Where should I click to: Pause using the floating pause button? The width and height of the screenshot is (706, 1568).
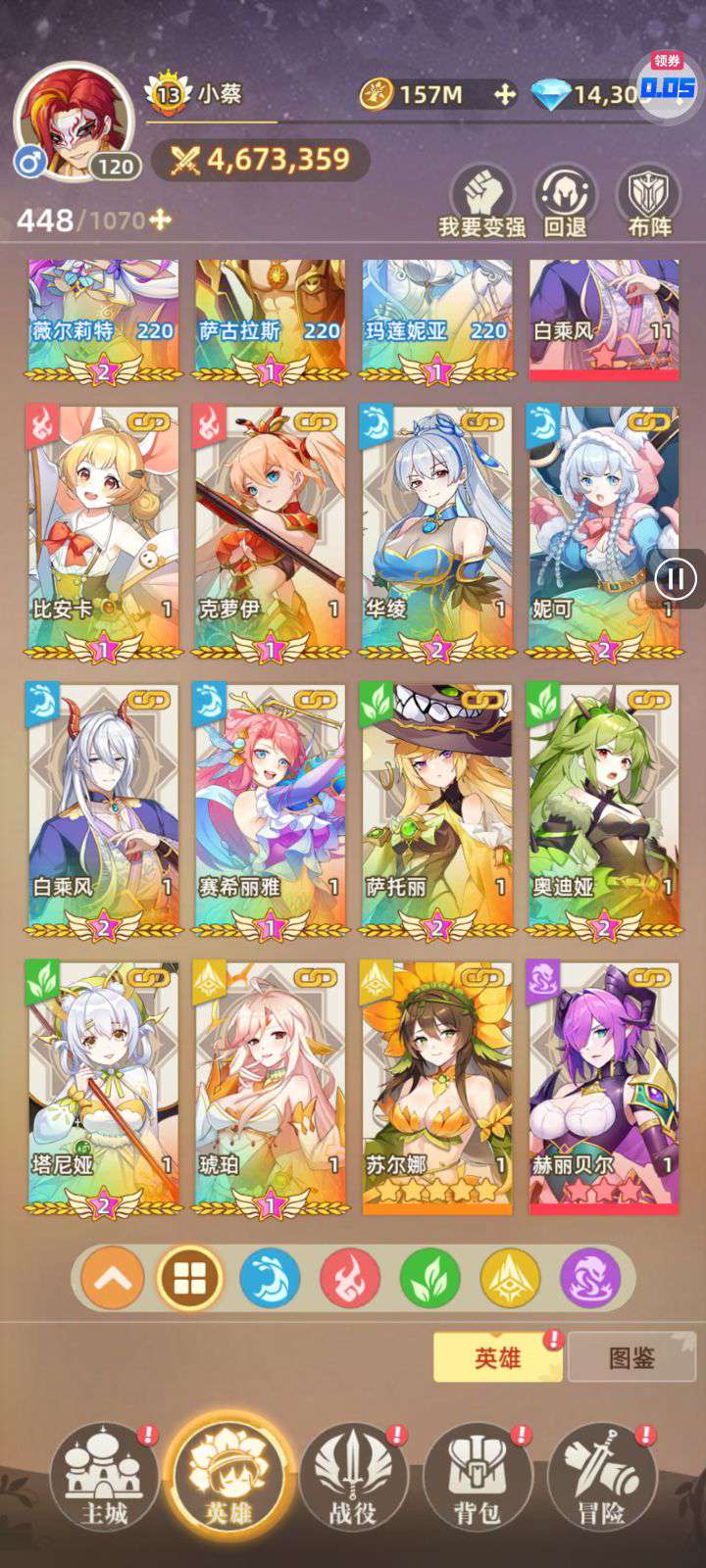pyautogui.click(x=675, y=579)
